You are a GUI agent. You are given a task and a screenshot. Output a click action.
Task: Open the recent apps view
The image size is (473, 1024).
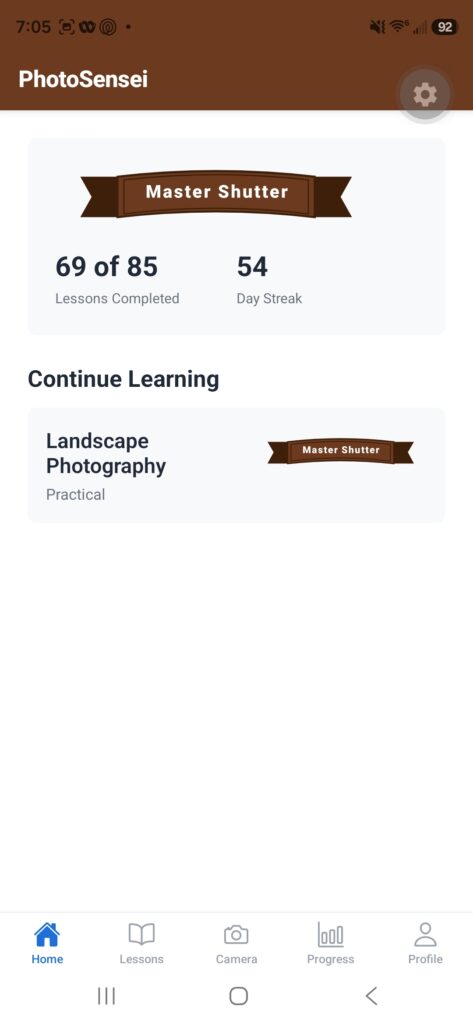pyautogui.click(x=106, y=996)
